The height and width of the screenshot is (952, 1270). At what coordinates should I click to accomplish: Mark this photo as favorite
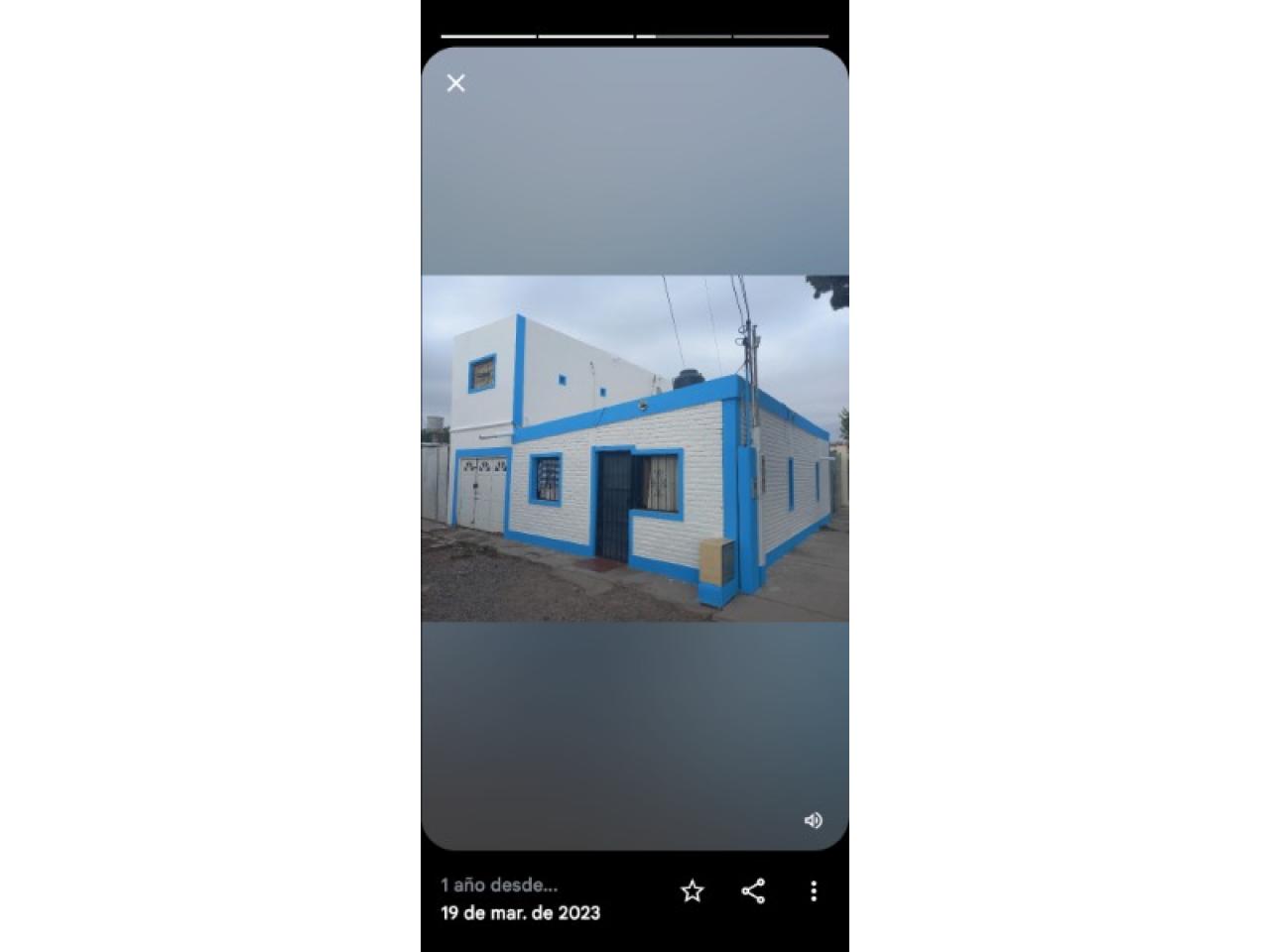[692, 892]
